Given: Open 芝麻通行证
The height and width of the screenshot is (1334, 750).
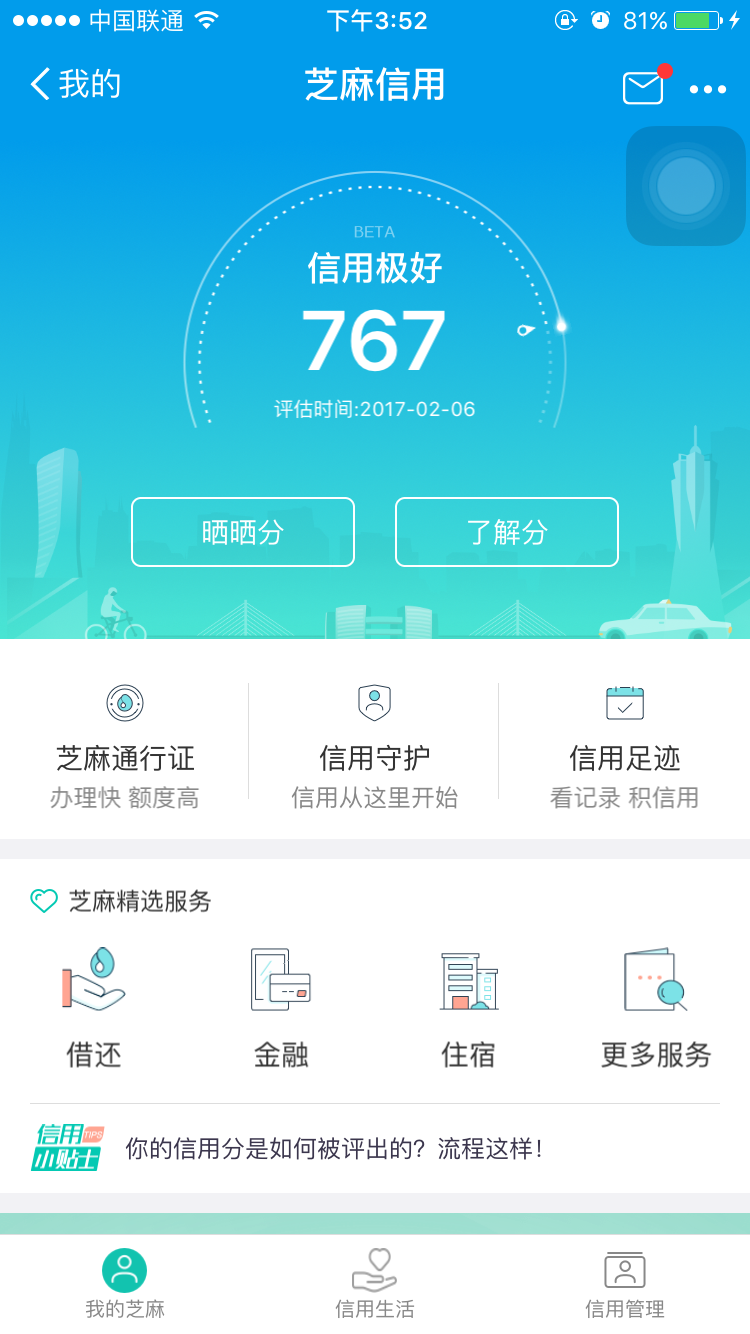Looking at the screenshot, I should [125, 745].
